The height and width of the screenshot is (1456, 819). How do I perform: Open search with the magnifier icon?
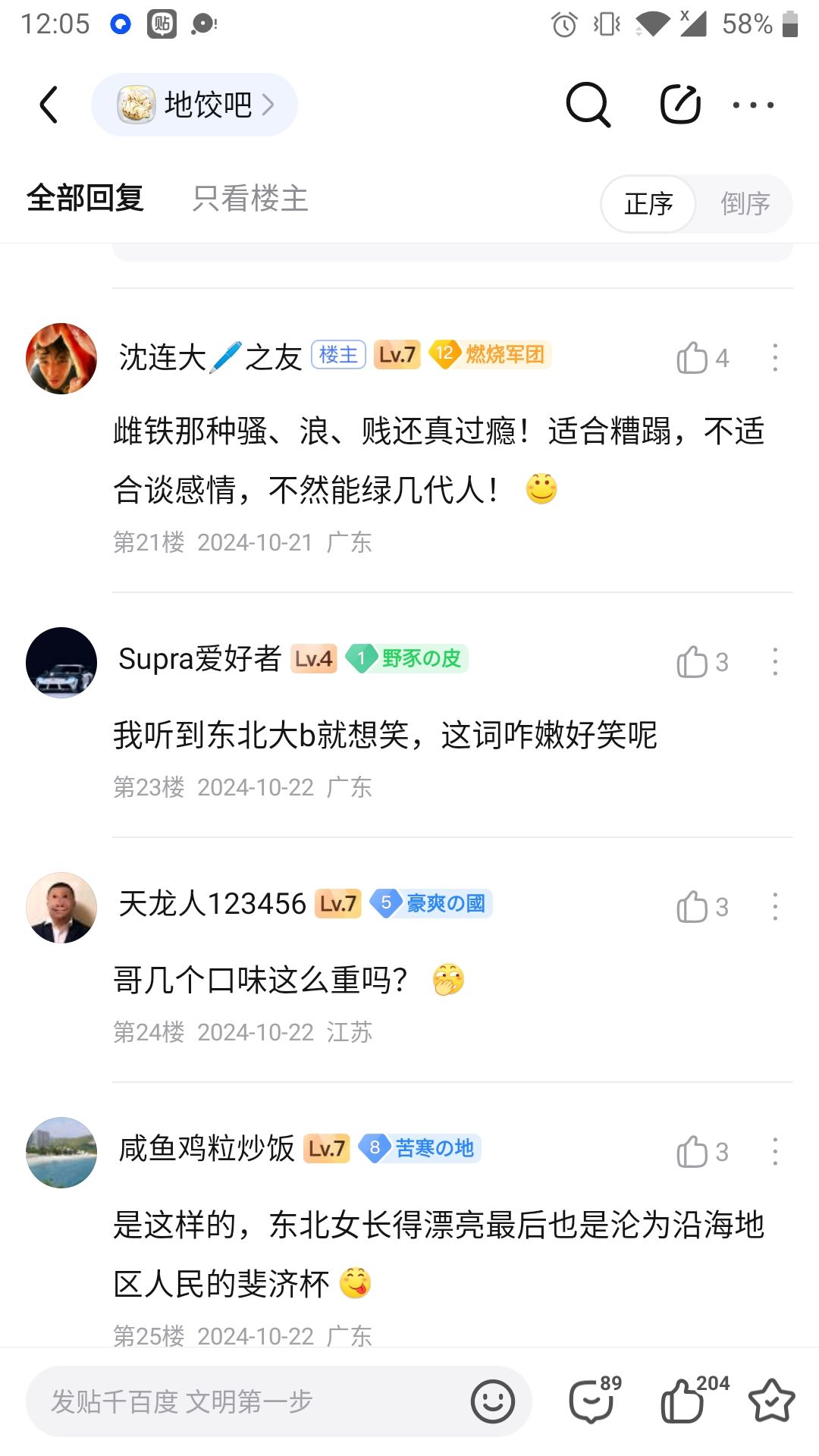pos(588,105)
